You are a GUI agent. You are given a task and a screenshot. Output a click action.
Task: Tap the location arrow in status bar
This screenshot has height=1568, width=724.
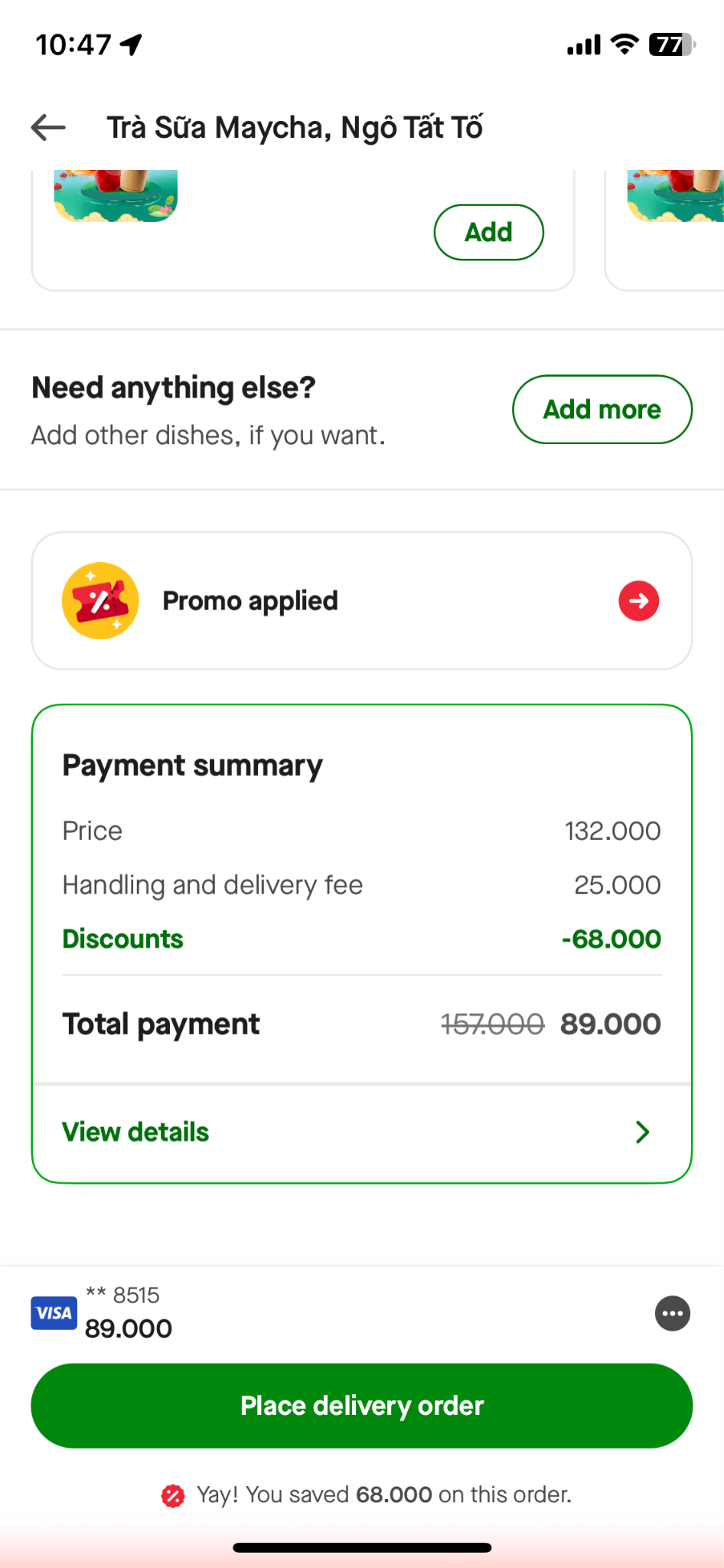tap(129, 45)
